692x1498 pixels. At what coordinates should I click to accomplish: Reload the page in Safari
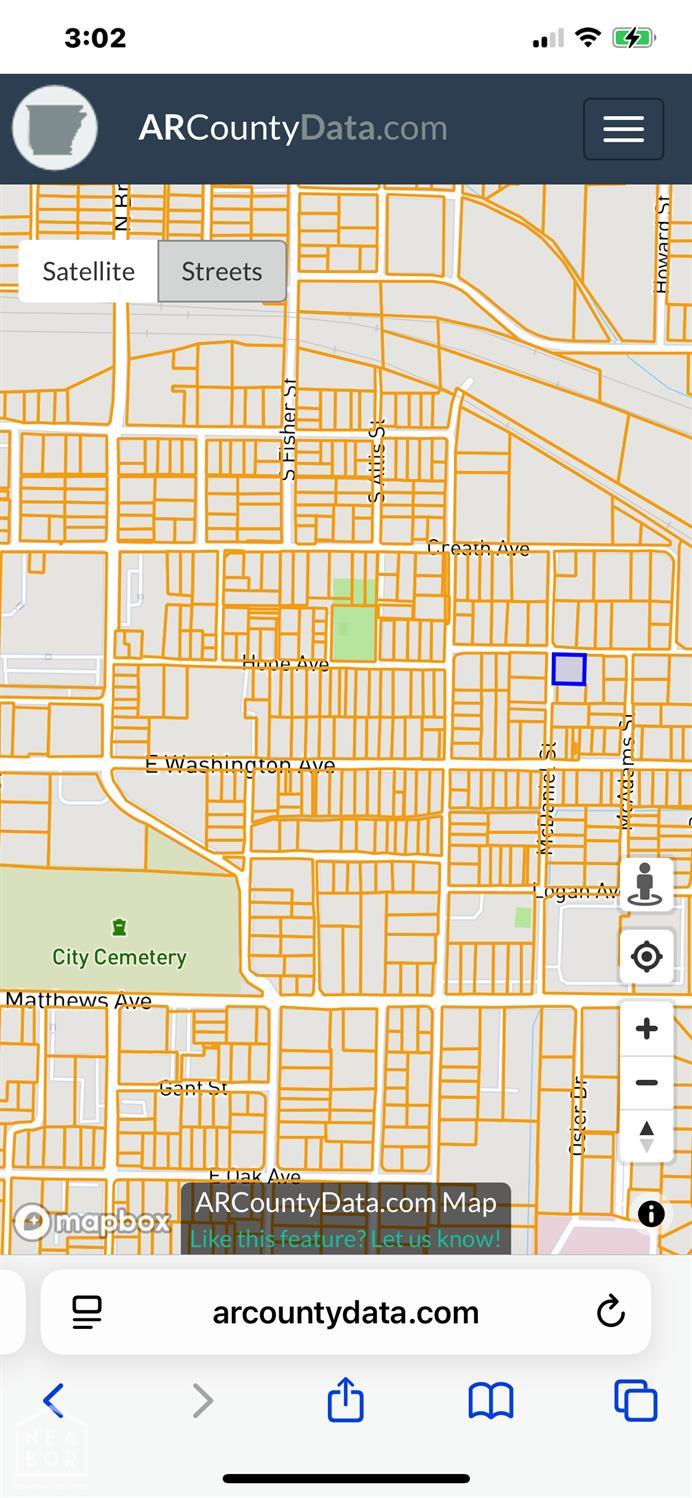point(610,1311)
